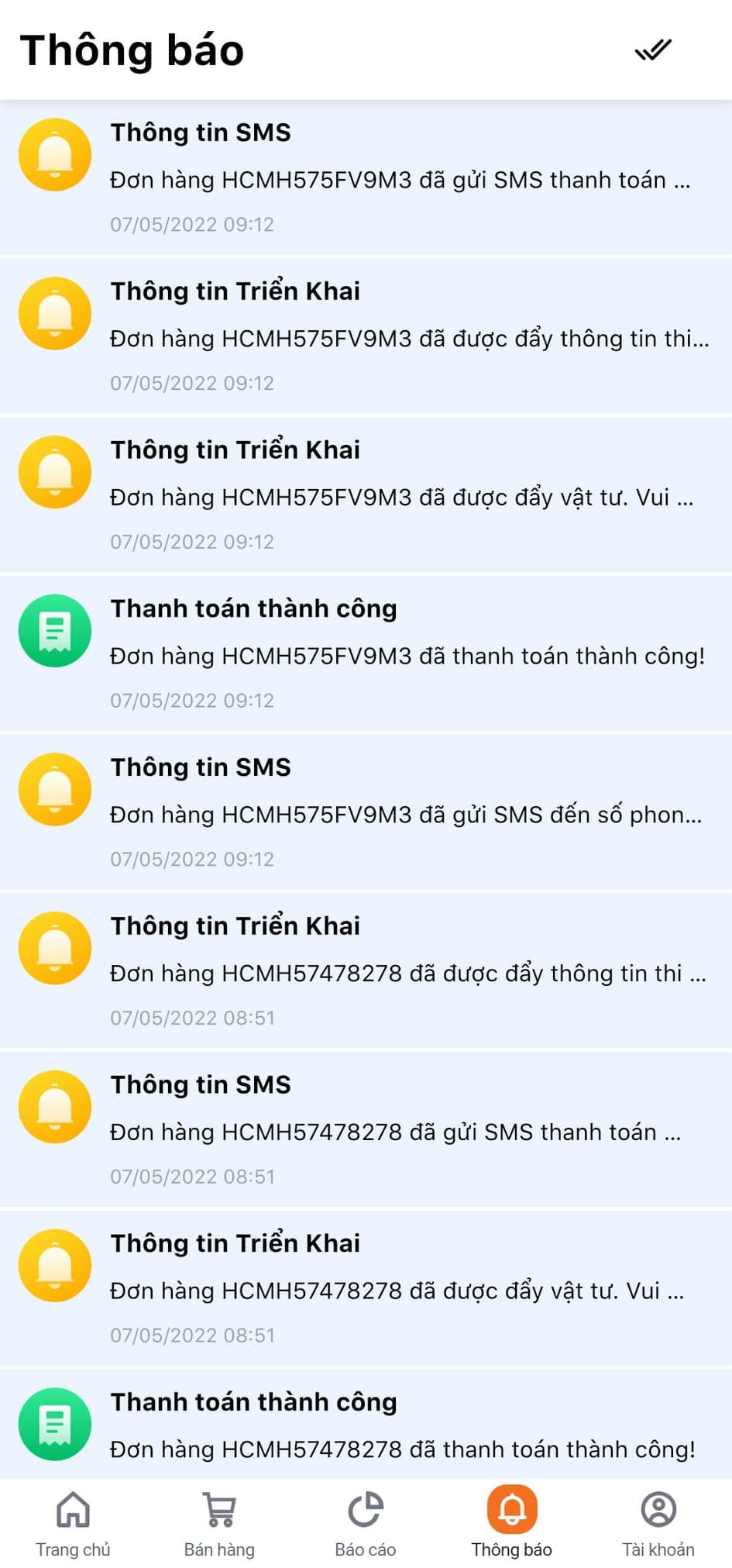The height and width of the screenshot is (1568, 732).
Task: Open the Báo cáo tab
Action: click(366, 1523)
